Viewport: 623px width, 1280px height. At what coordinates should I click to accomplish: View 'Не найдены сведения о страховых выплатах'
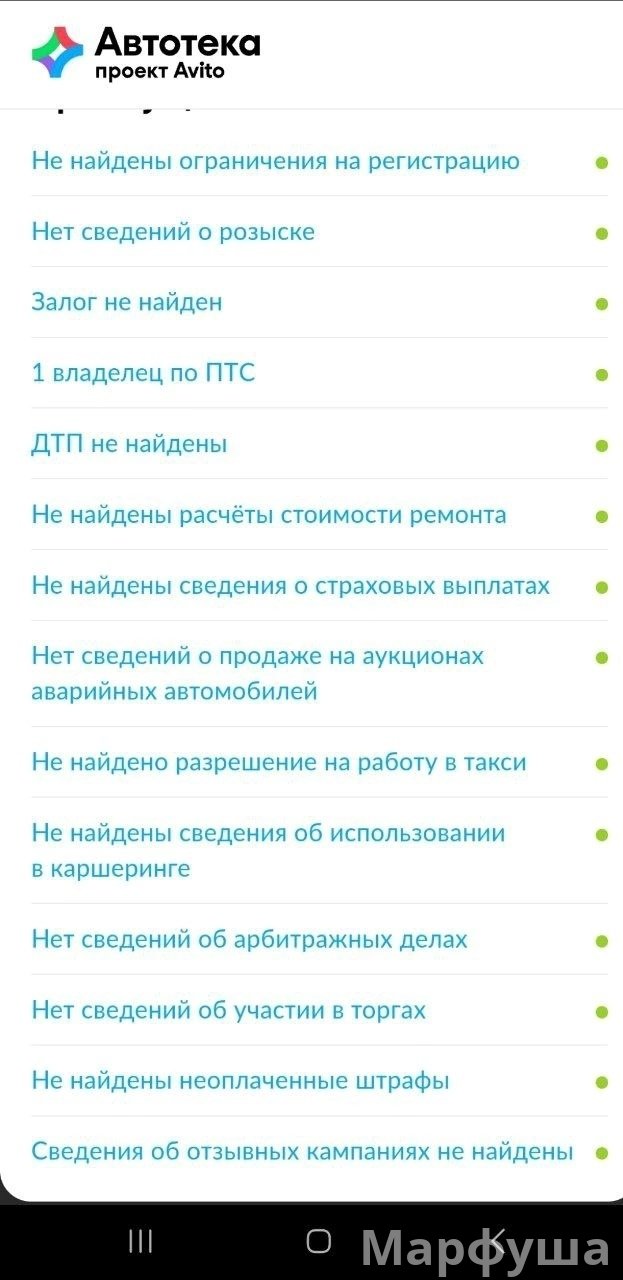click(x=290, y=586)
